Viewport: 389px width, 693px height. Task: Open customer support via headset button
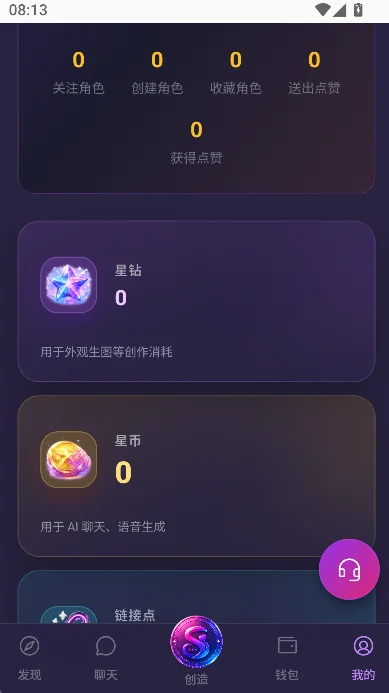(349, 569)
